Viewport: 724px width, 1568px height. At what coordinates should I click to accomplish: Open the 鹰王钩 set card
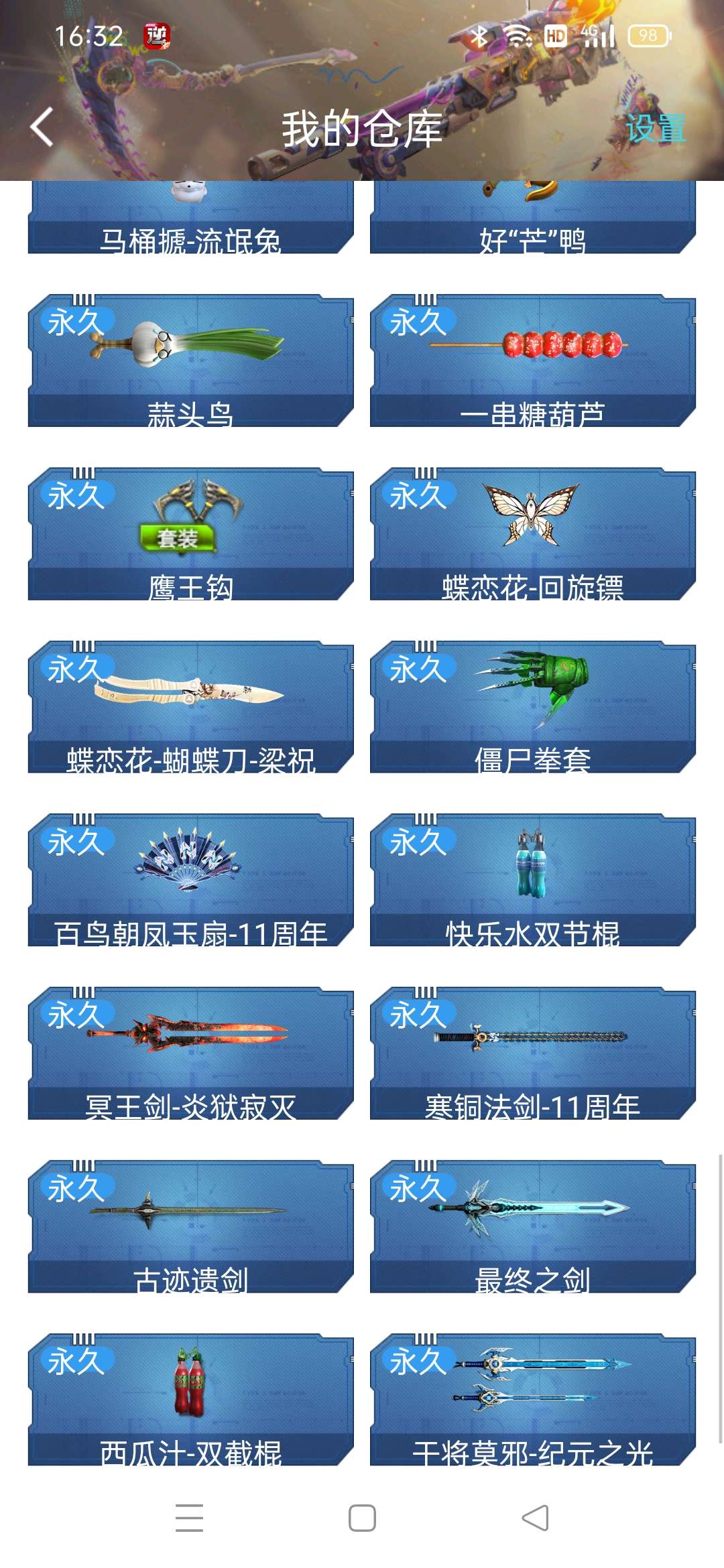pos(190,533)
